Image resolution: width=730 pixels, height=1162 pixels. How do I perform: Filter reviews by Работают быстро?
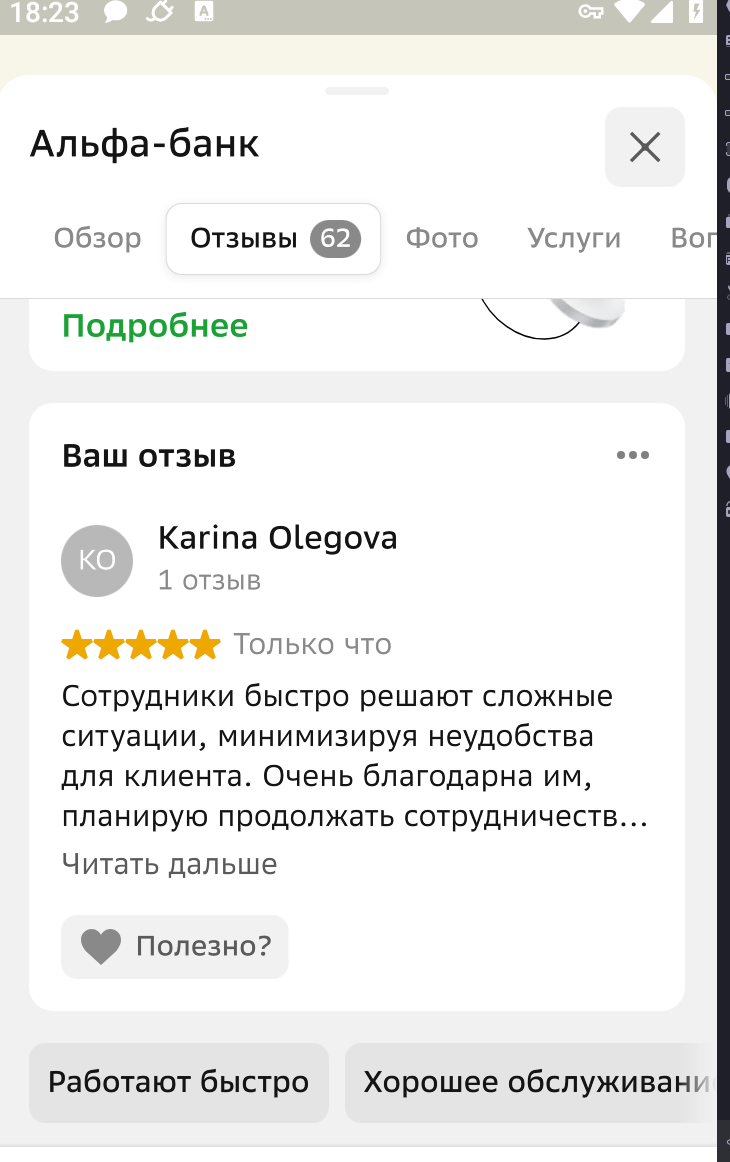(179, 1083)
